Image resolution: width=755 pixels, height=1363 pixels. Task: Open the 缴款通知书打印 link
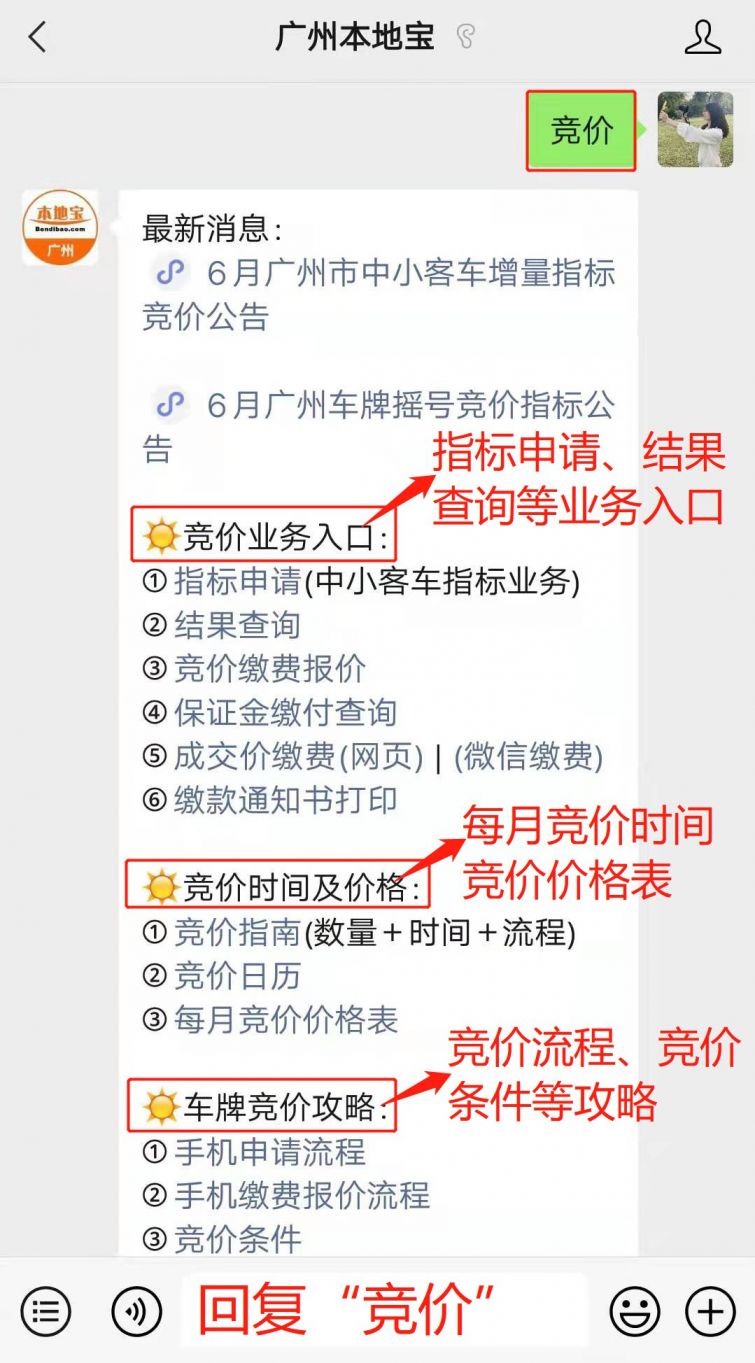(286, 800)
